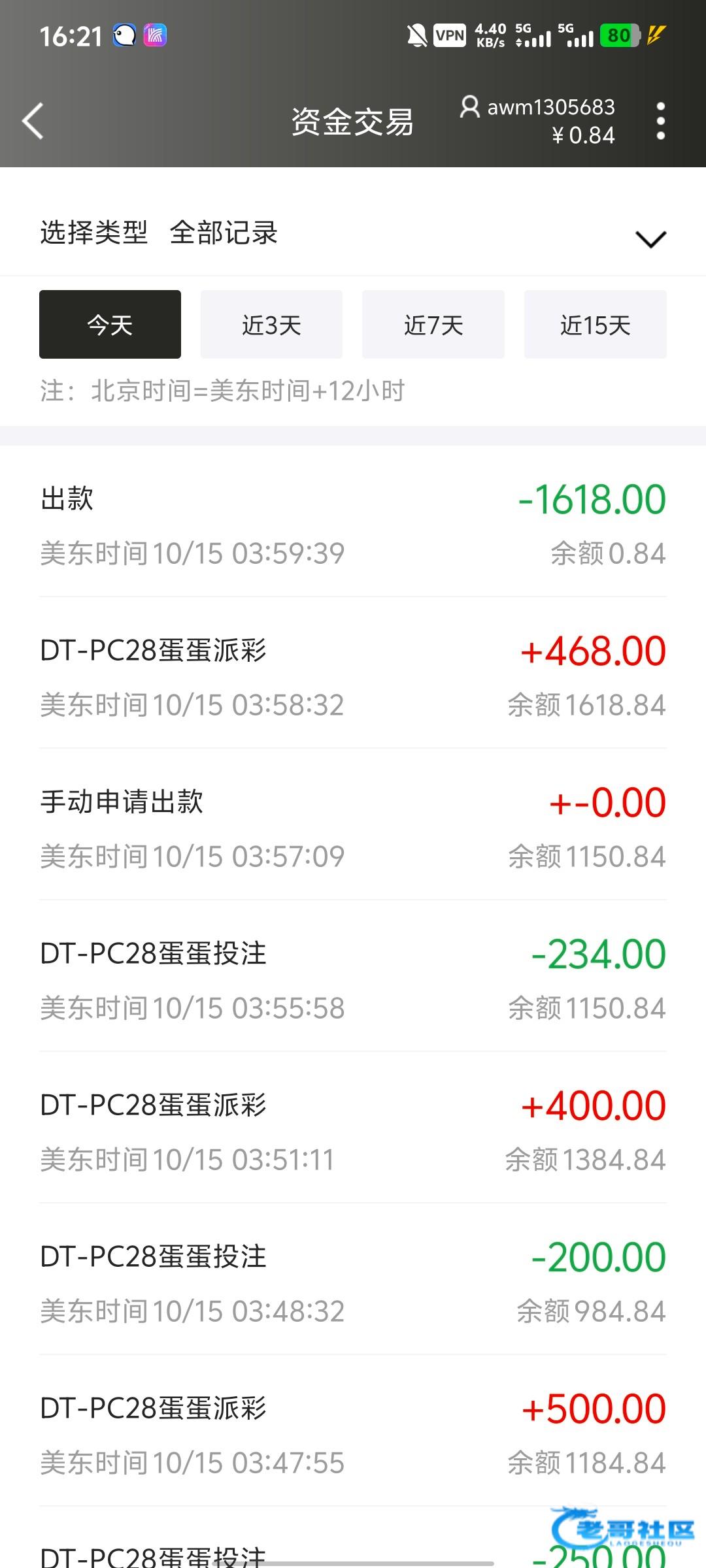
Task: Show records for 近7天
Action: [x=433, y=325]
